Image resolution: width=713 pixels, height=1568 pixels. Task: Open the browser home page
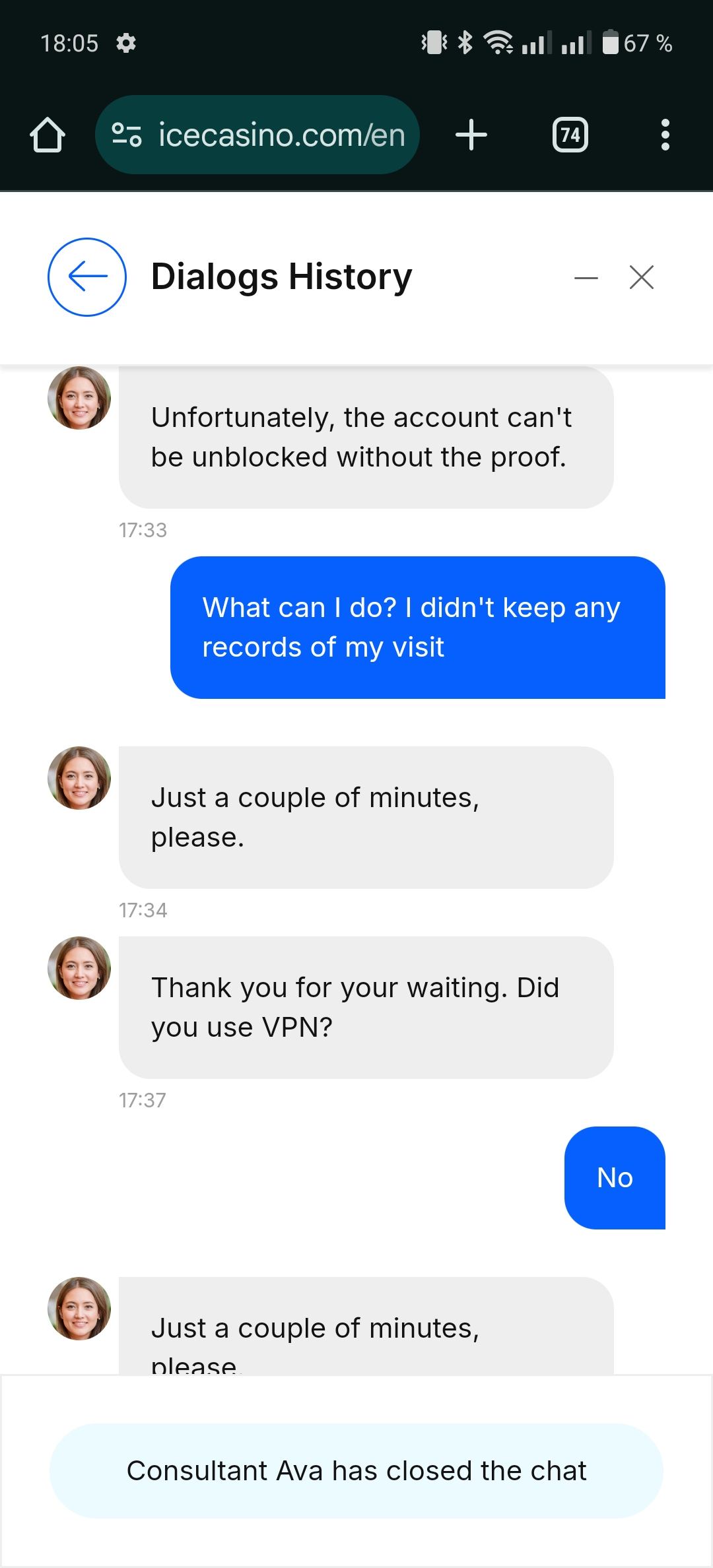[48, 135]
